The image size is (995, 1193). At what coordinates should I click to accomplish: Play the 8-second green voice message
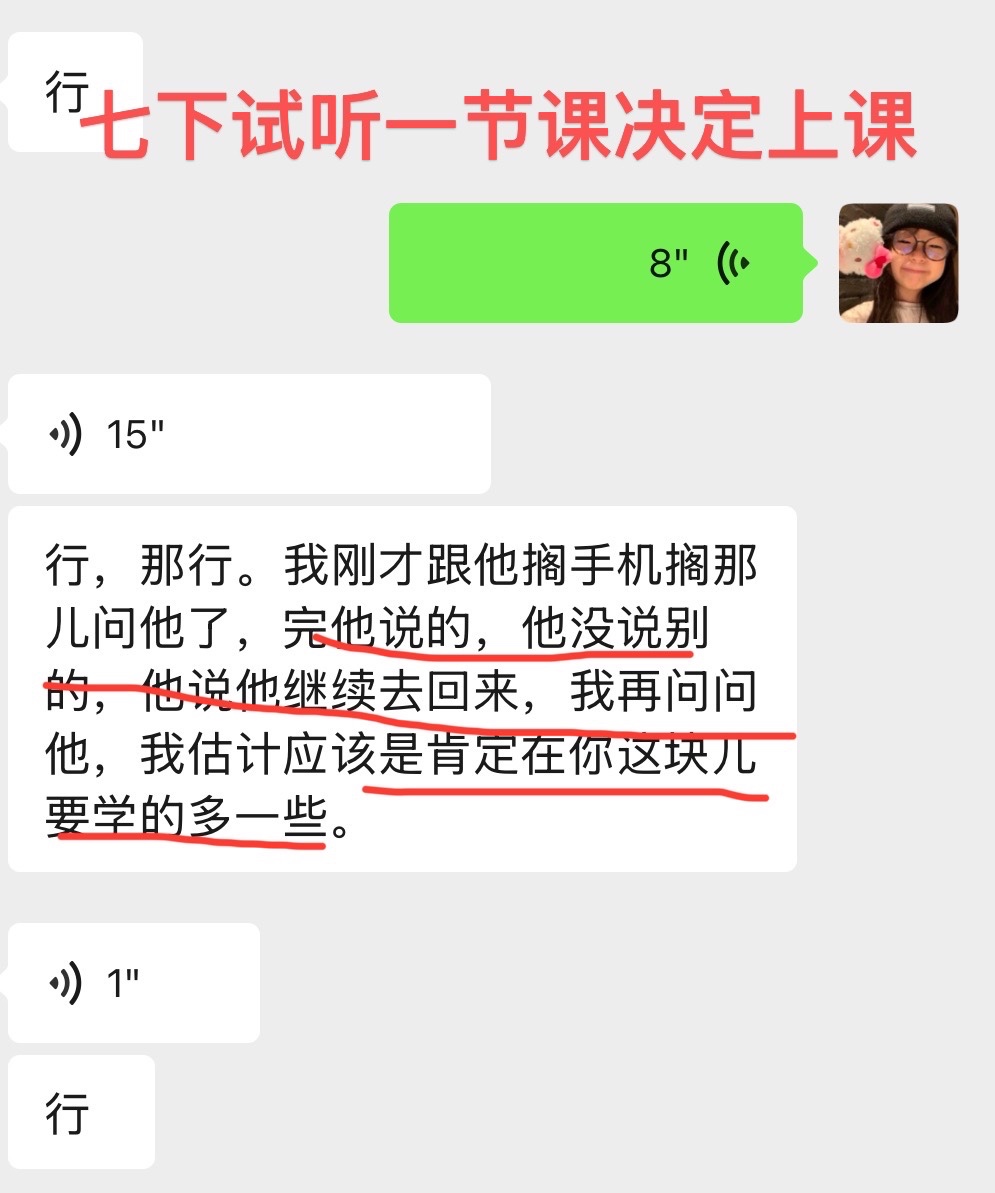[x=595, y=263]
